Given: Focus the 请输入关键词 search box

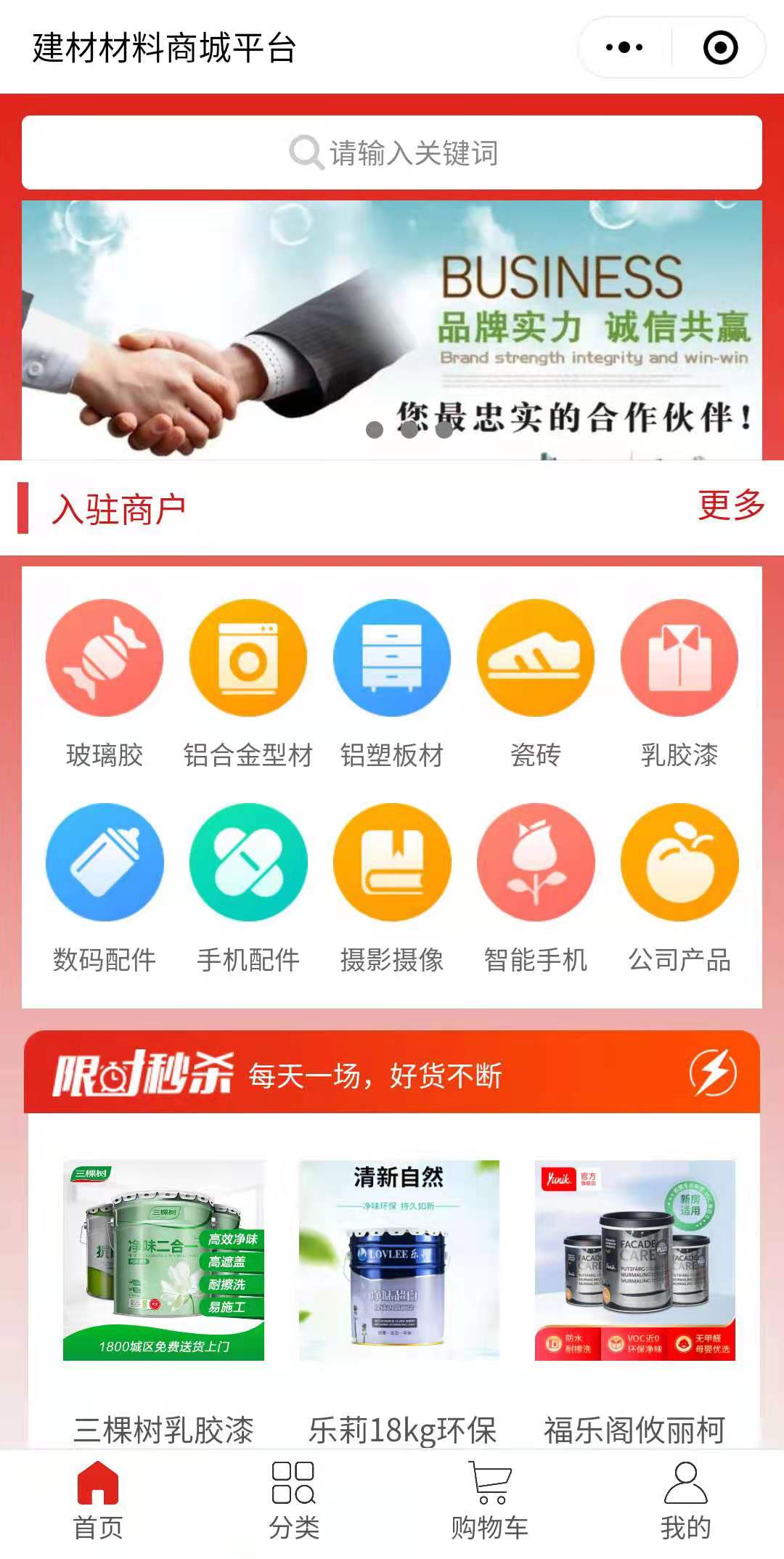Looking at the screenshot, I should (x=392, y=152).
